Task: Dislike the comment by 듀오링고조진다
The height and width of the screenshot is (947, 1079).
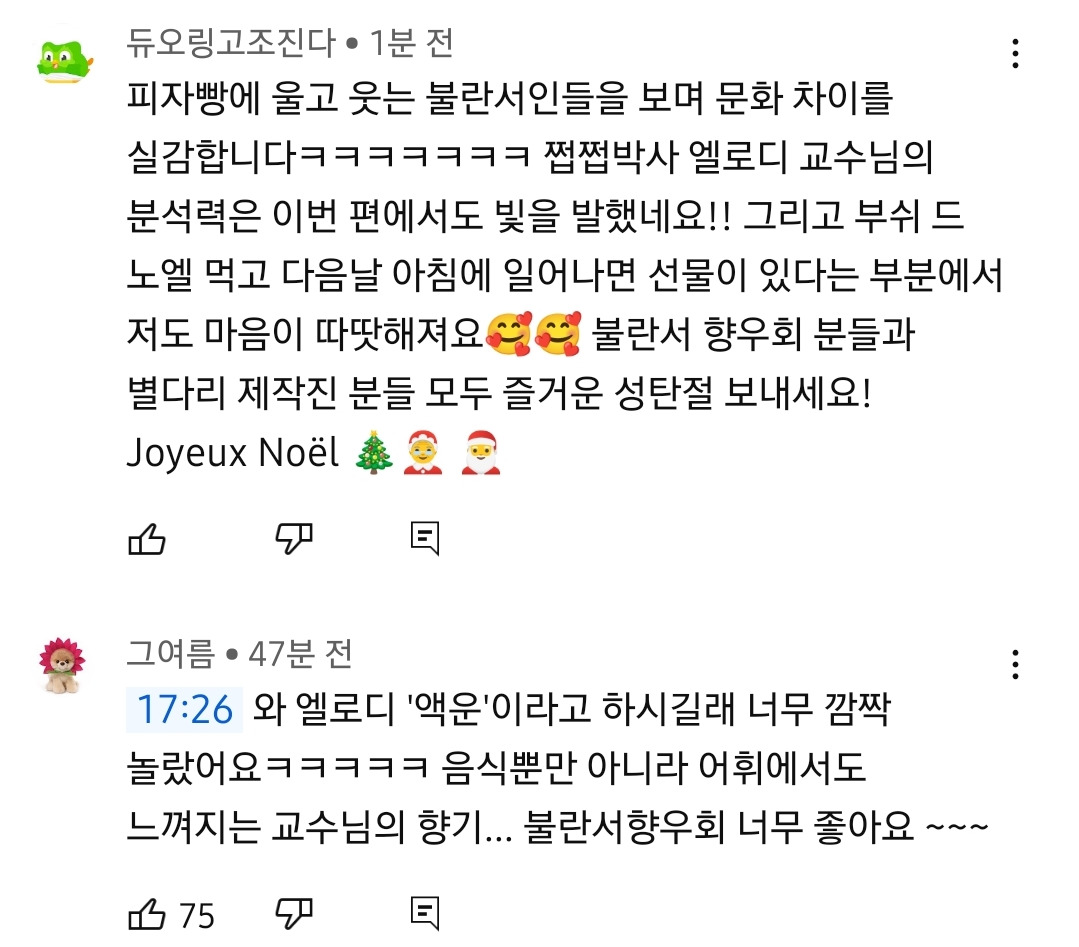Action: click(x=294, y=539)
